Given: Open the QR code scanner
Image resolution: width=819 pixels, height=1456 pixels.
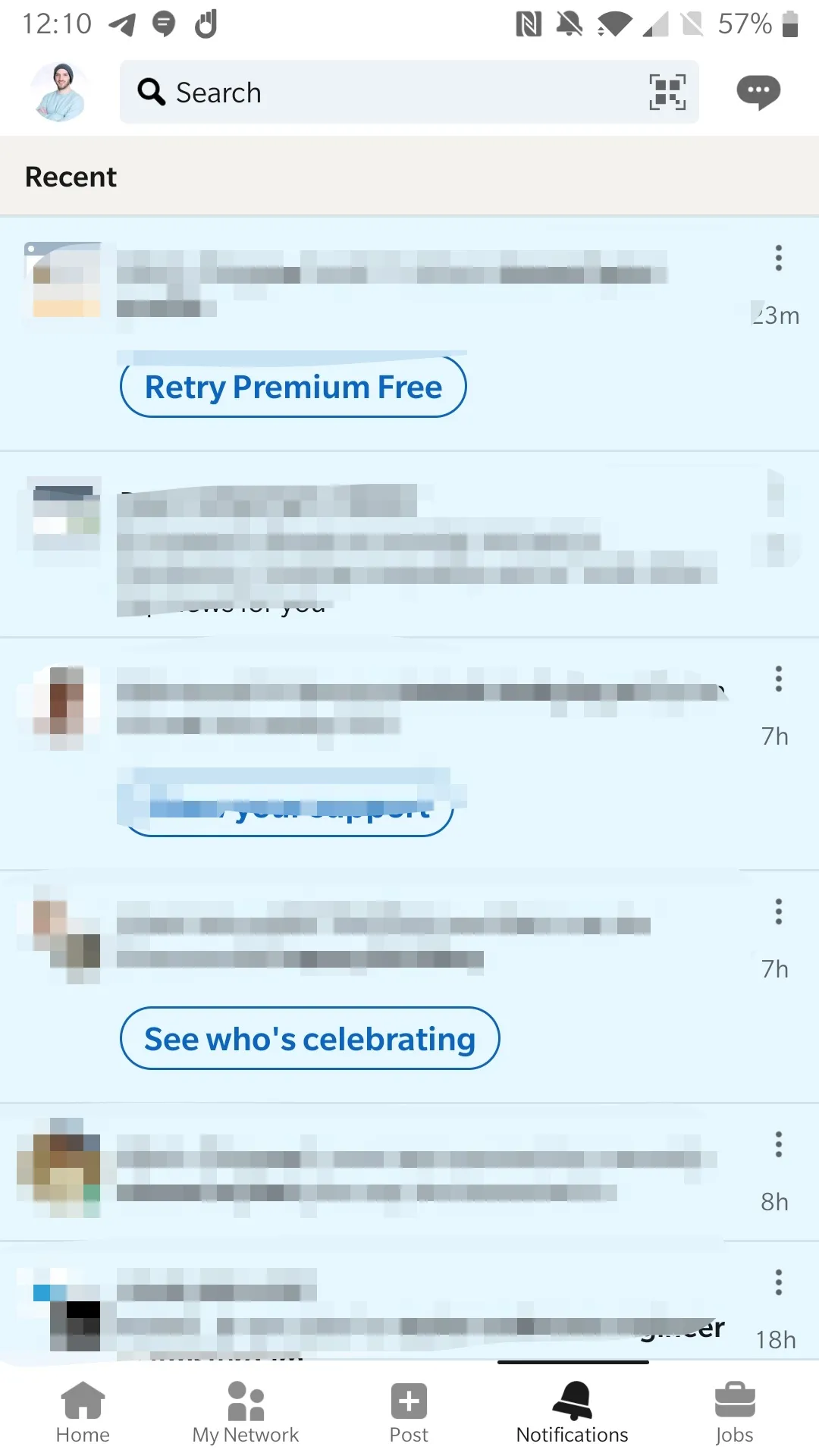Looking at the screenshot, I should coord(667,93).
